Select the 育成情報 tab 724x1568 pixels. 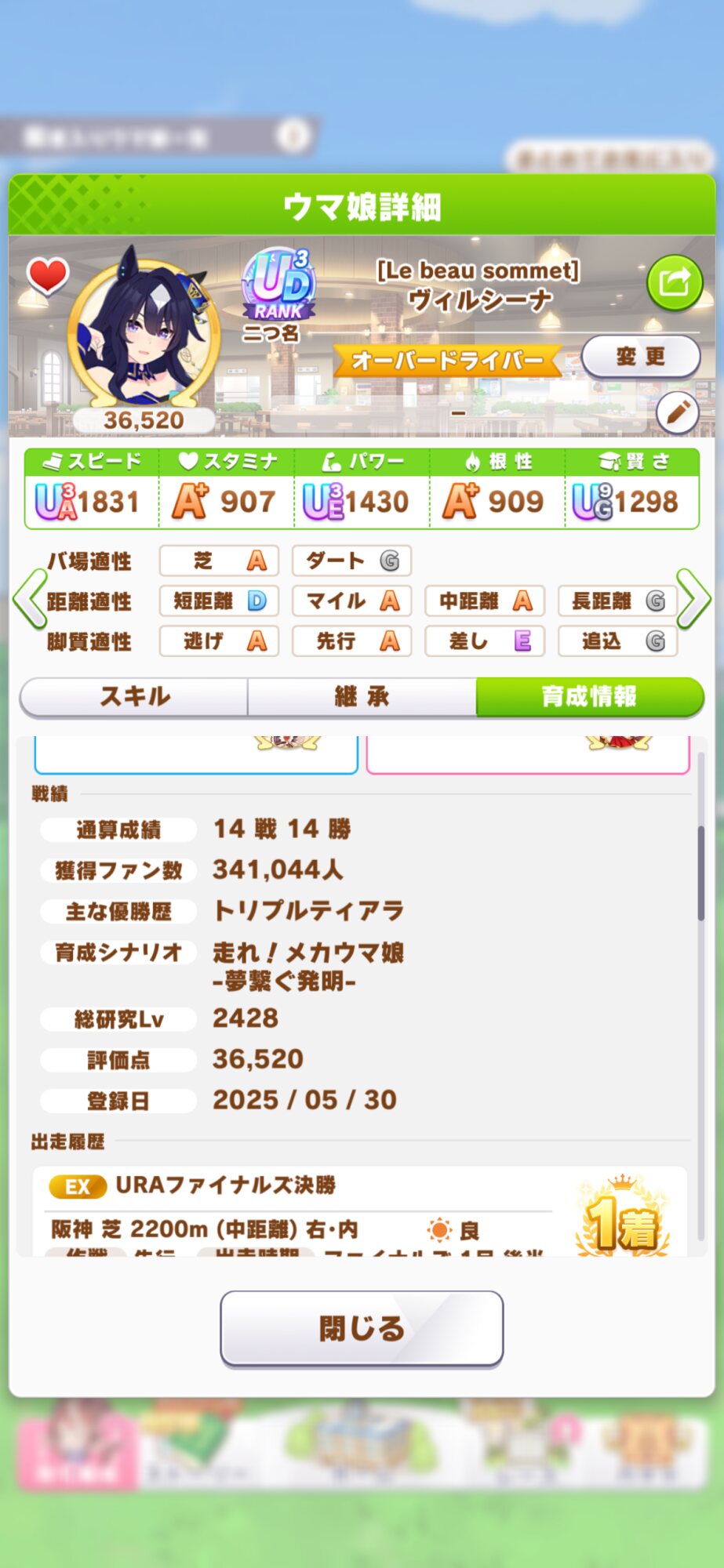589,696
